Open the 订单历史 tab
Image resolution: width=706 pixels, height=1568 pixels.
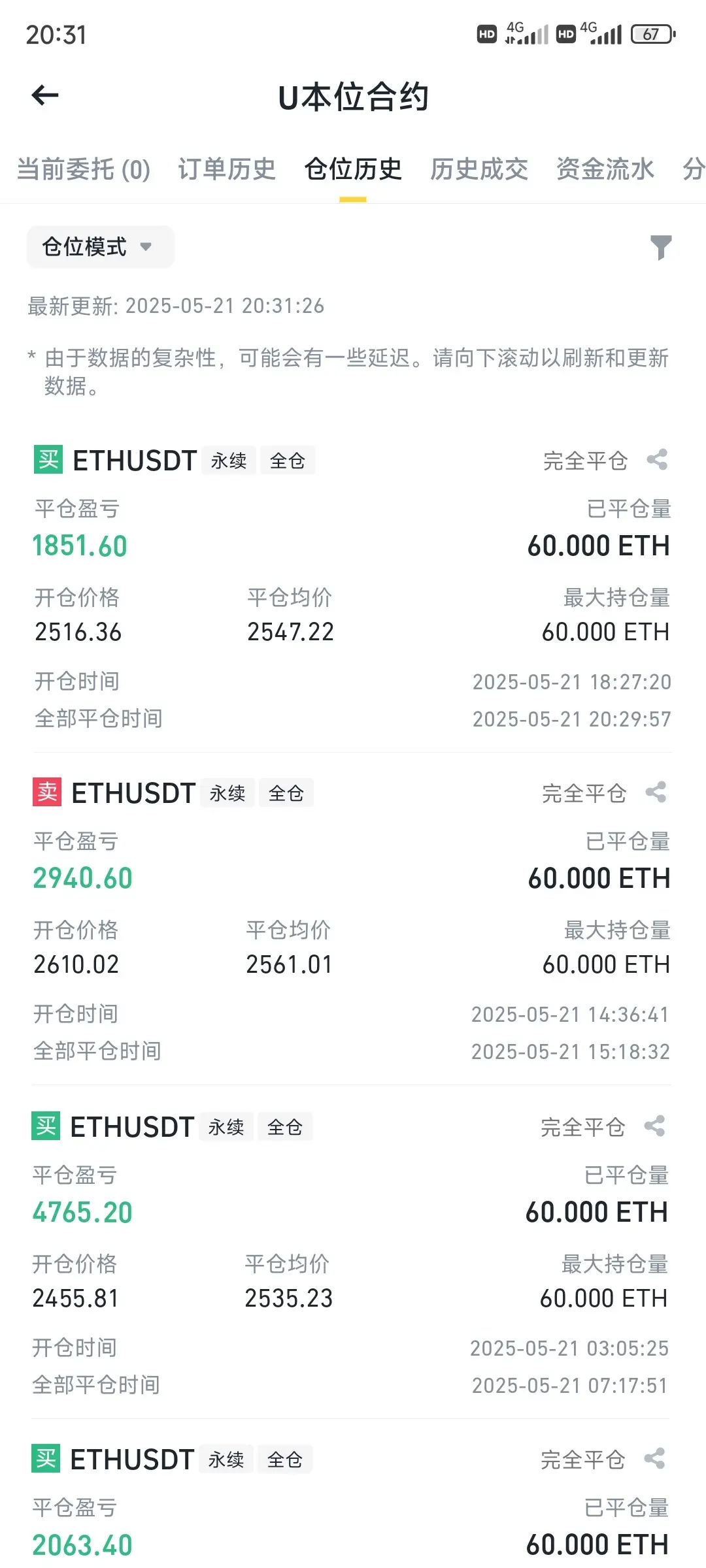click(x=227, y=169)
